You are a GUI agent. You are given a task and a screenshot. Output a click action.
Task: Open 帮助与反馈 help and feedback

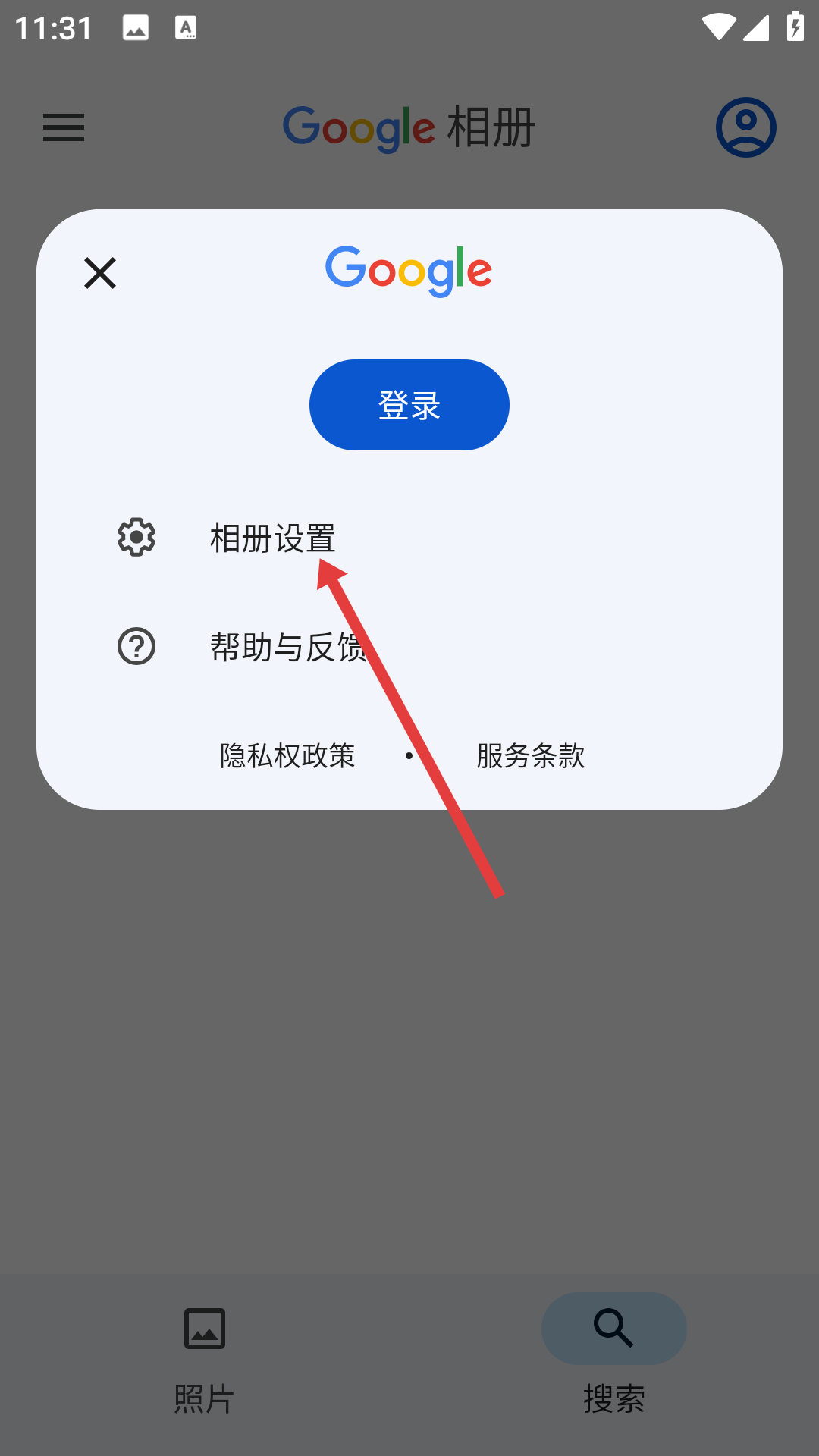(x=288, y=647)
